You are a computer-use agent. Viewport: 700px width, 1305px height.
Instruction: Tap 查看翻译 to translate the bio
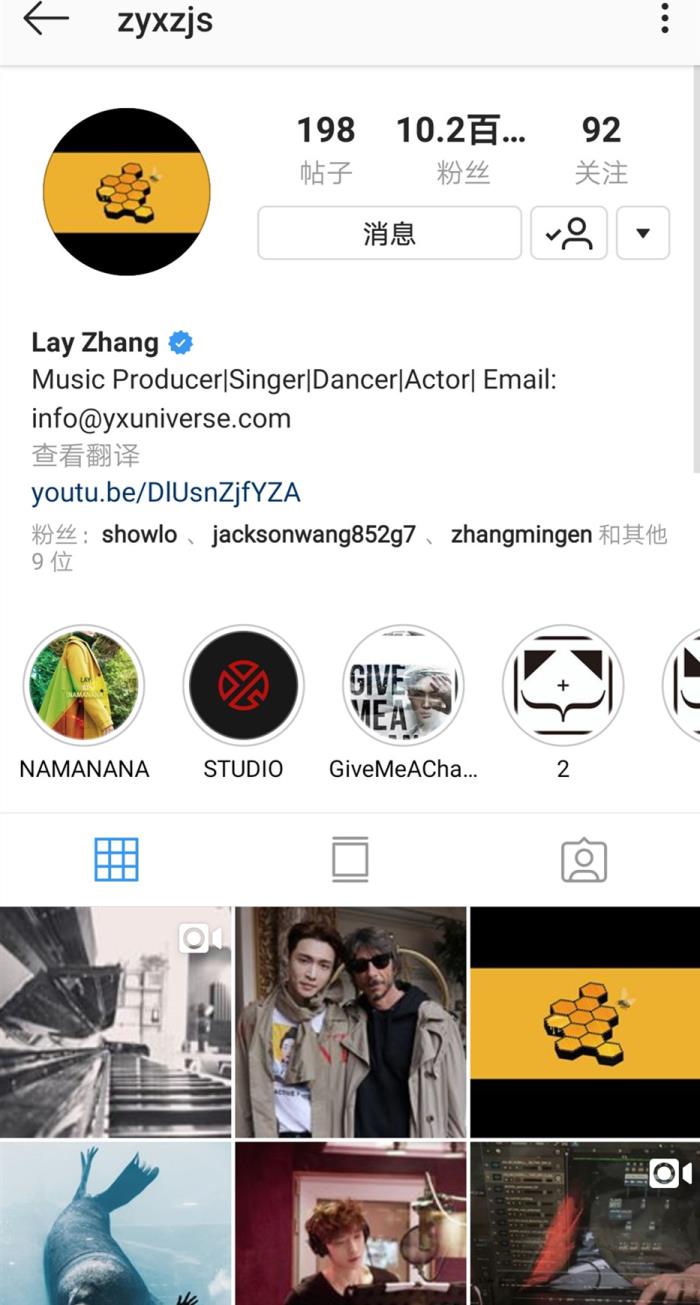pos(86,456)
